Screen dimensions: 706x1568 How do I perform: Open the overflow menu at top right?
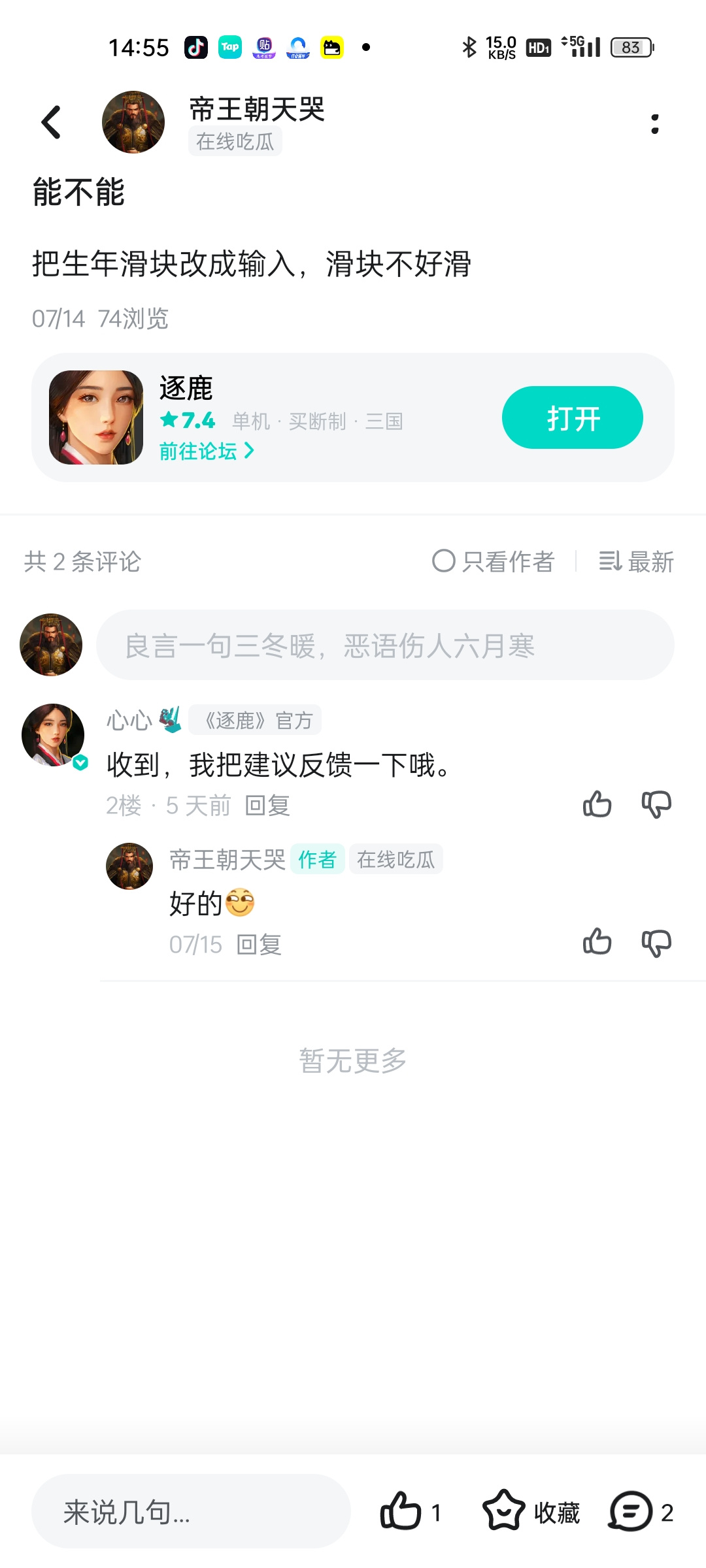654,123
